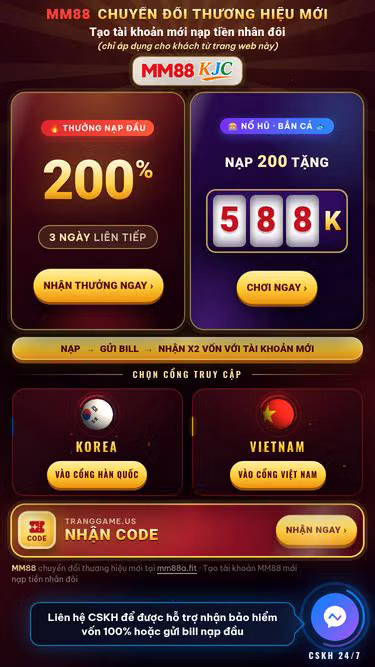Open the CSKH 24/7 Messenger chat
The image size is (375, 667).
tap(335, 617)
